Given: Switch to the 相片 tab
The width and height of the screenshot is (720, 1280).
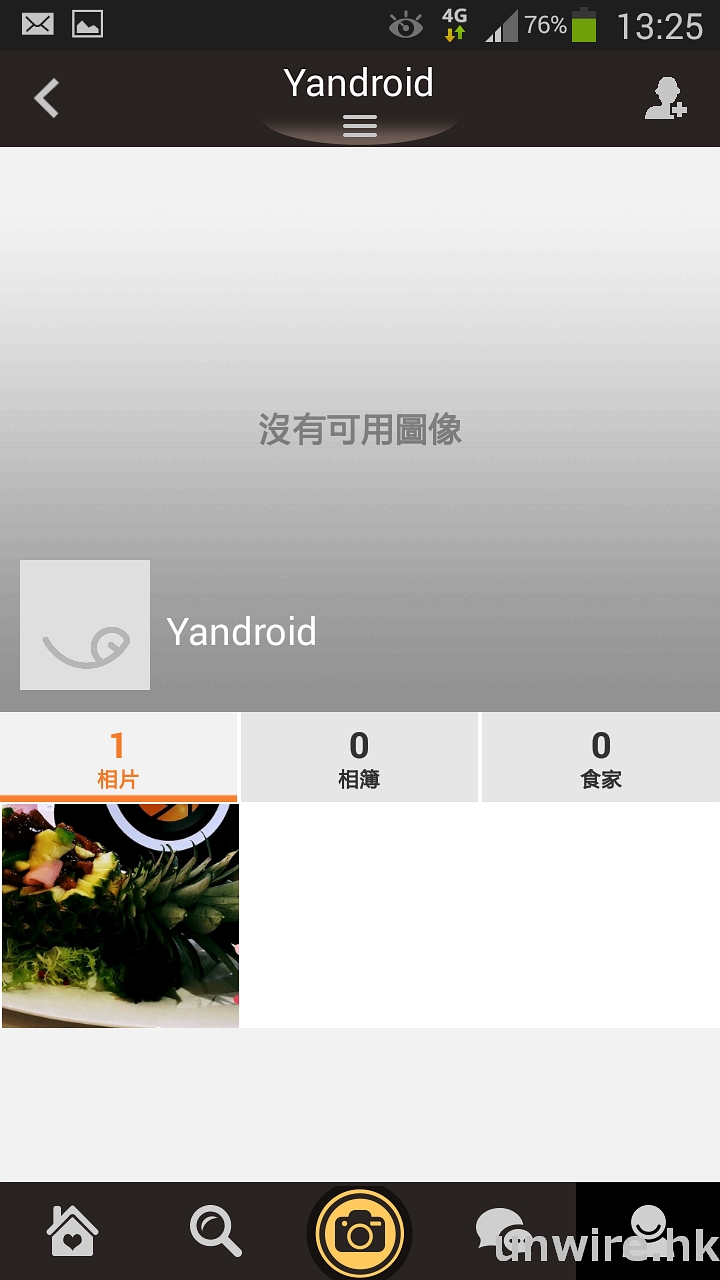Looking at the screenshot, I should click(x=118, y=758).
